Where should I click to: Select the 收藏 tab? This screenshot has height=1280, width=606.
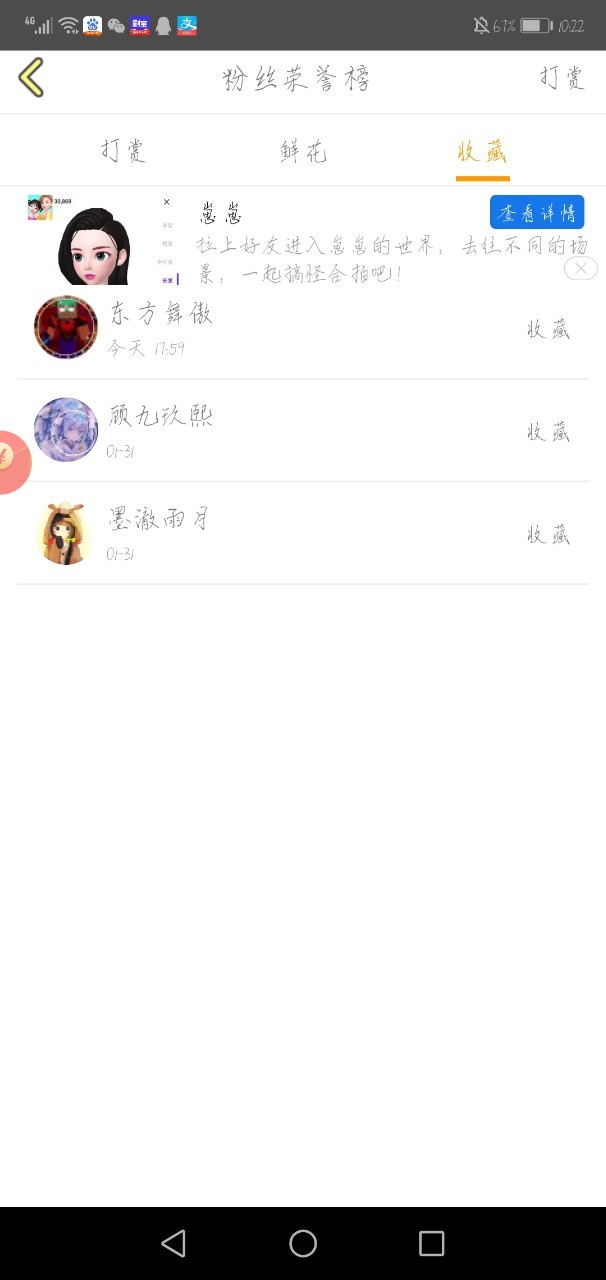click(x=482, y=152)
